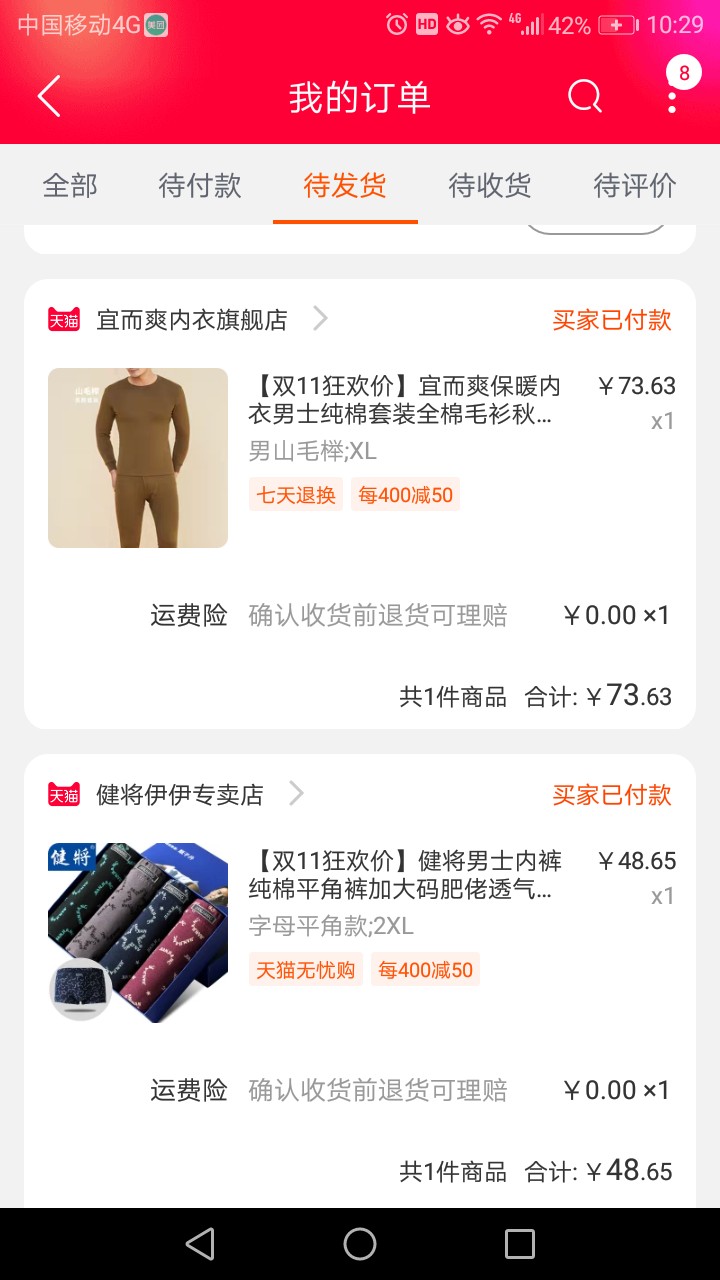The height and width of the screenshot is (1280, 720).
Task: Open the 健将伊伊专卖店 store page
Action: 178,794
